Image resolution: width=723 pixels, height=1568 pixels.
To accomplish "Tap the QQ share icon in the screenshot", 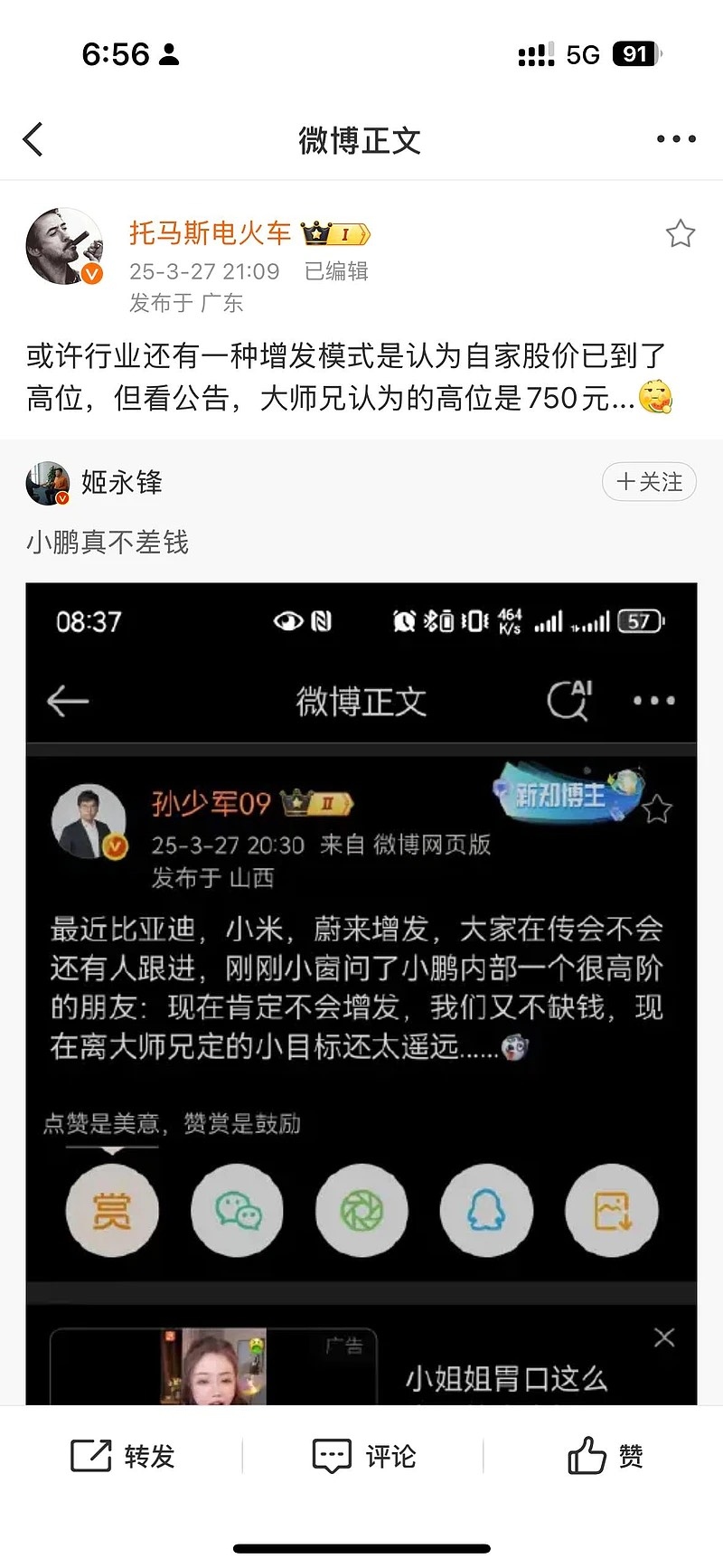I will 486,1211.
